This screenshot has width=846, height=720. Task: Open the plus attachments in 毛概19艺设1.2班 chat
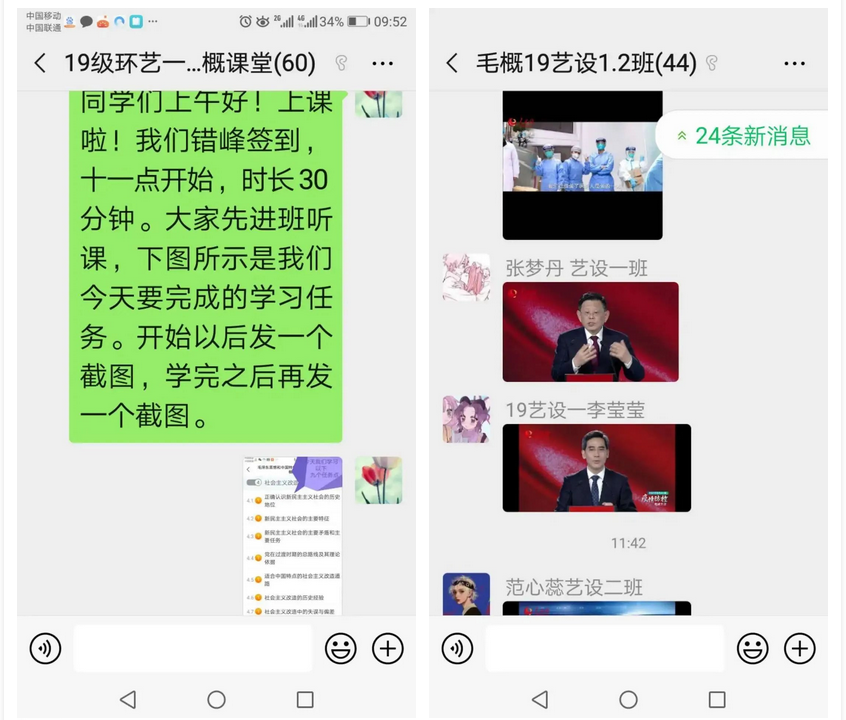(x=800, y=649)
